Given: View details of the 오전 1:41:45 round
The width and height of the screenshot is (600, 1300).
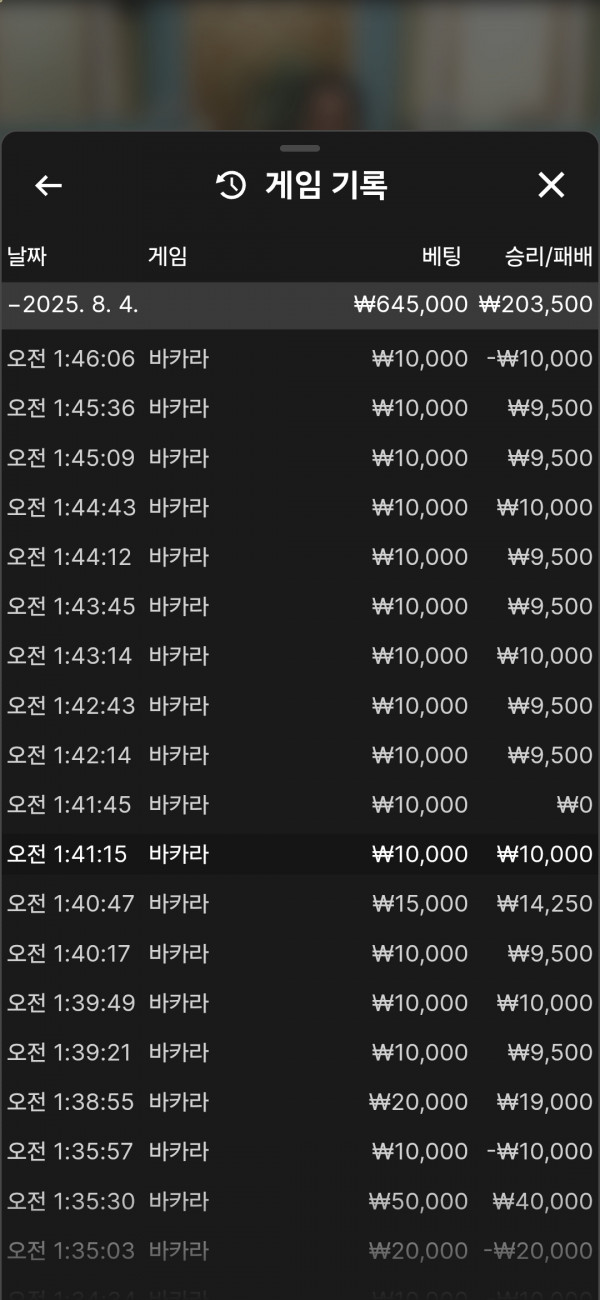Looking at the screenshot, I should pyautogui.click(x=300, y=804).
